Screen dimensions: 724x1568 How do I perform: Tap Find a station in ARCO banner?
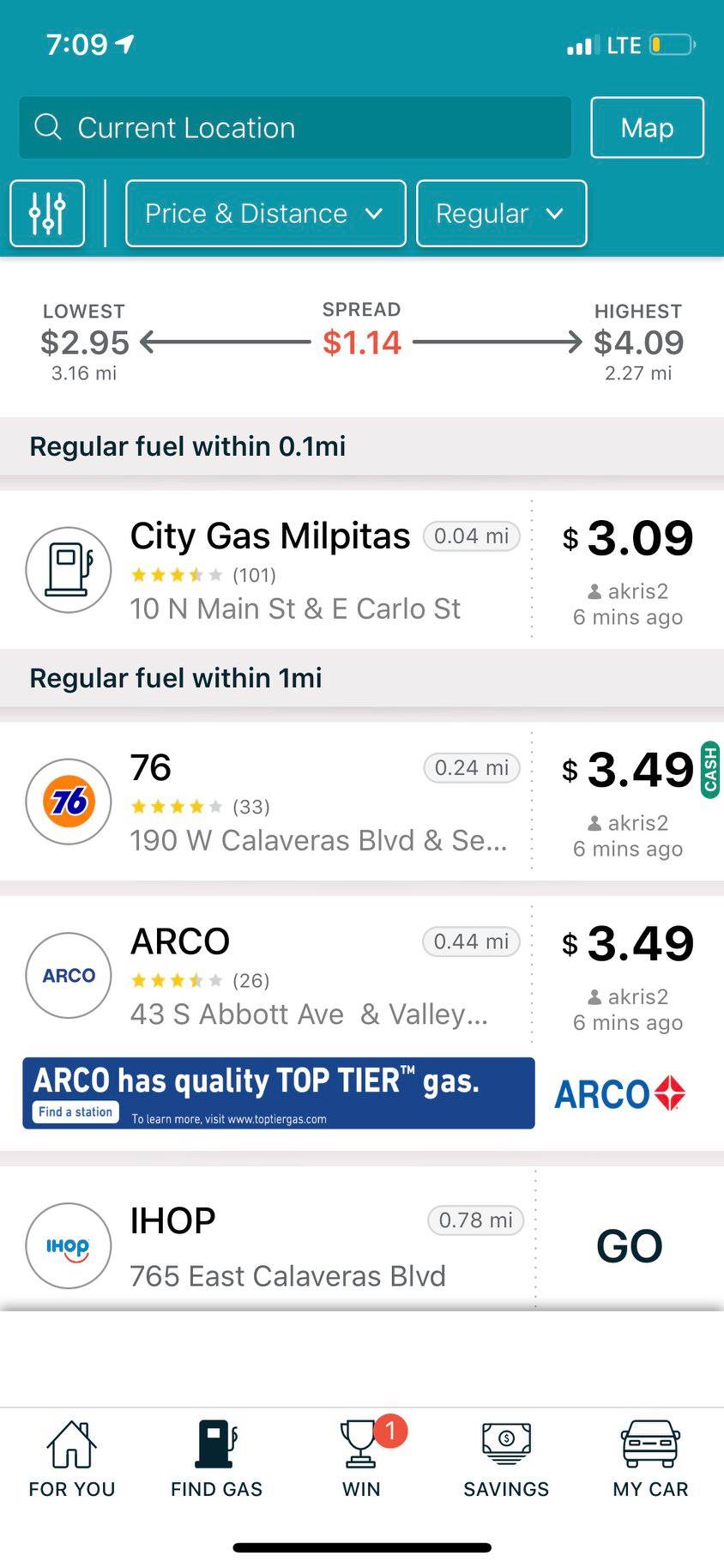pyautogui.click(x=75, y=1111)
